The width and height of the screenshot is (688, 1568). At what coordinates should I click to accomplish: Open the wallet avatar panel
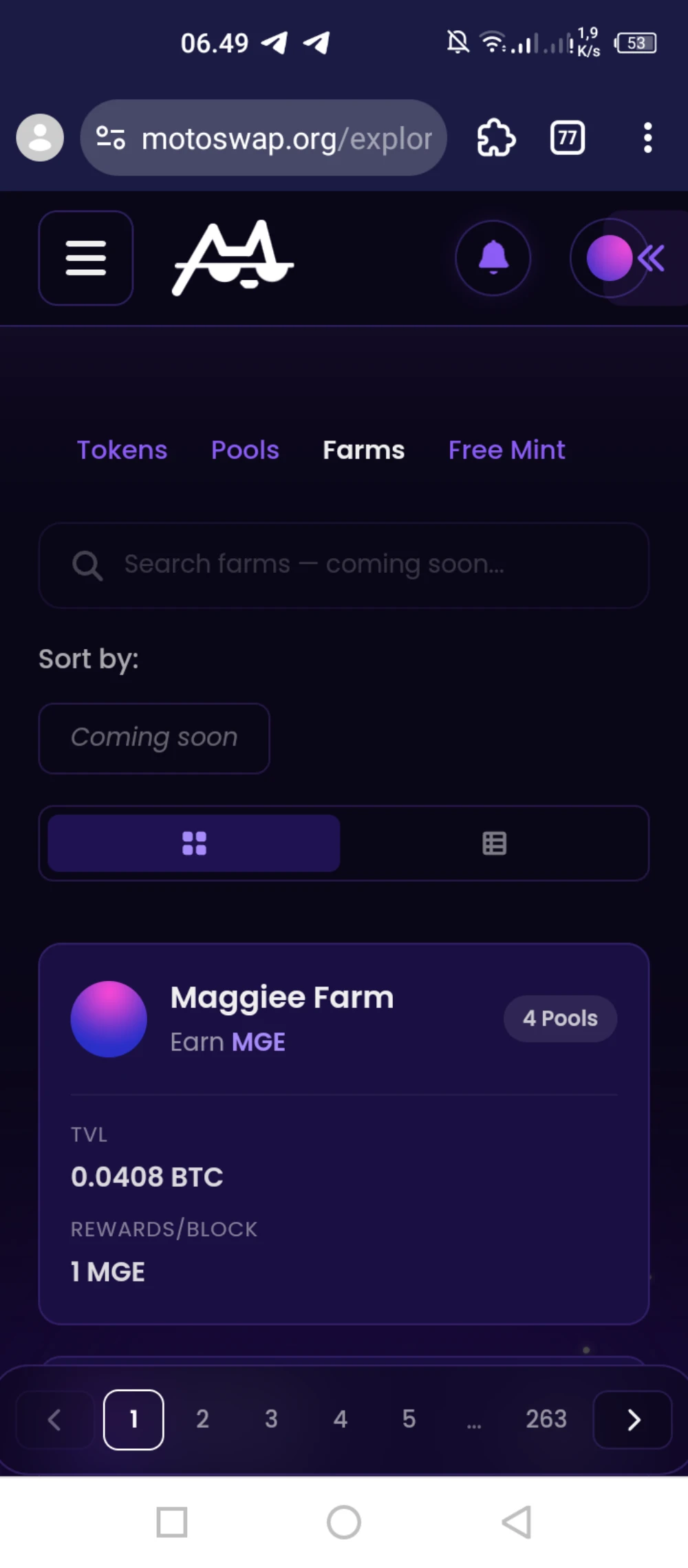tap(610, 258)
